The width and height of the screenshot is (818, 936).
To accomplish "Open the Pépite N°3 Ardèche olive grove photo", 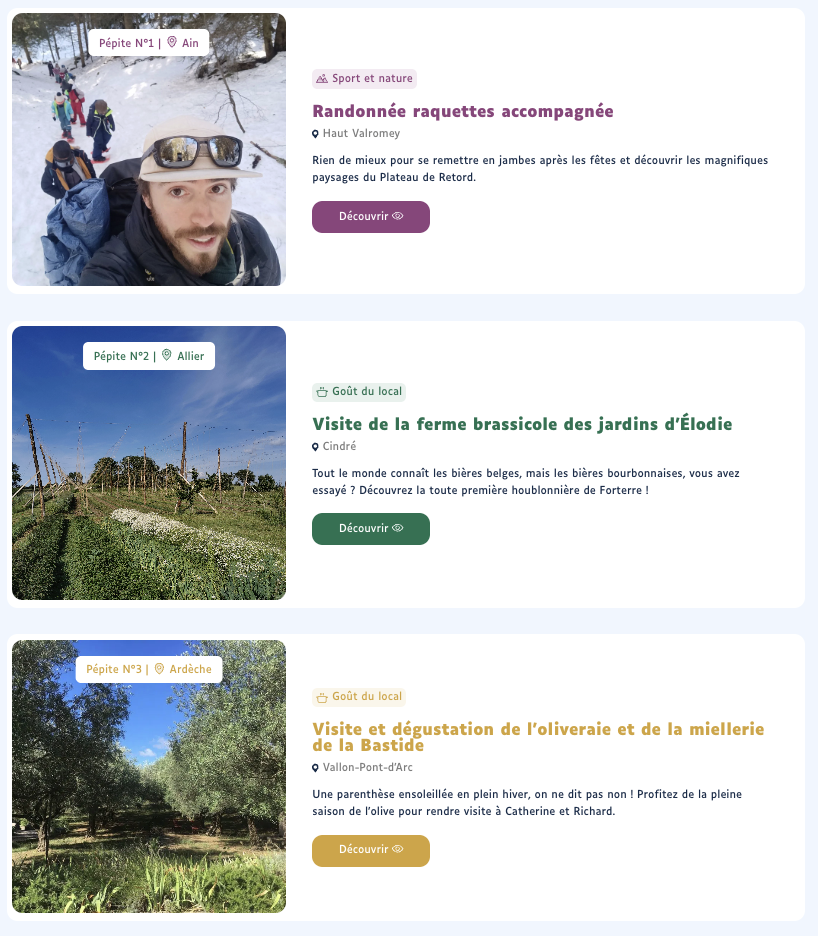I will pyautogui.click(x=149, y=790).
